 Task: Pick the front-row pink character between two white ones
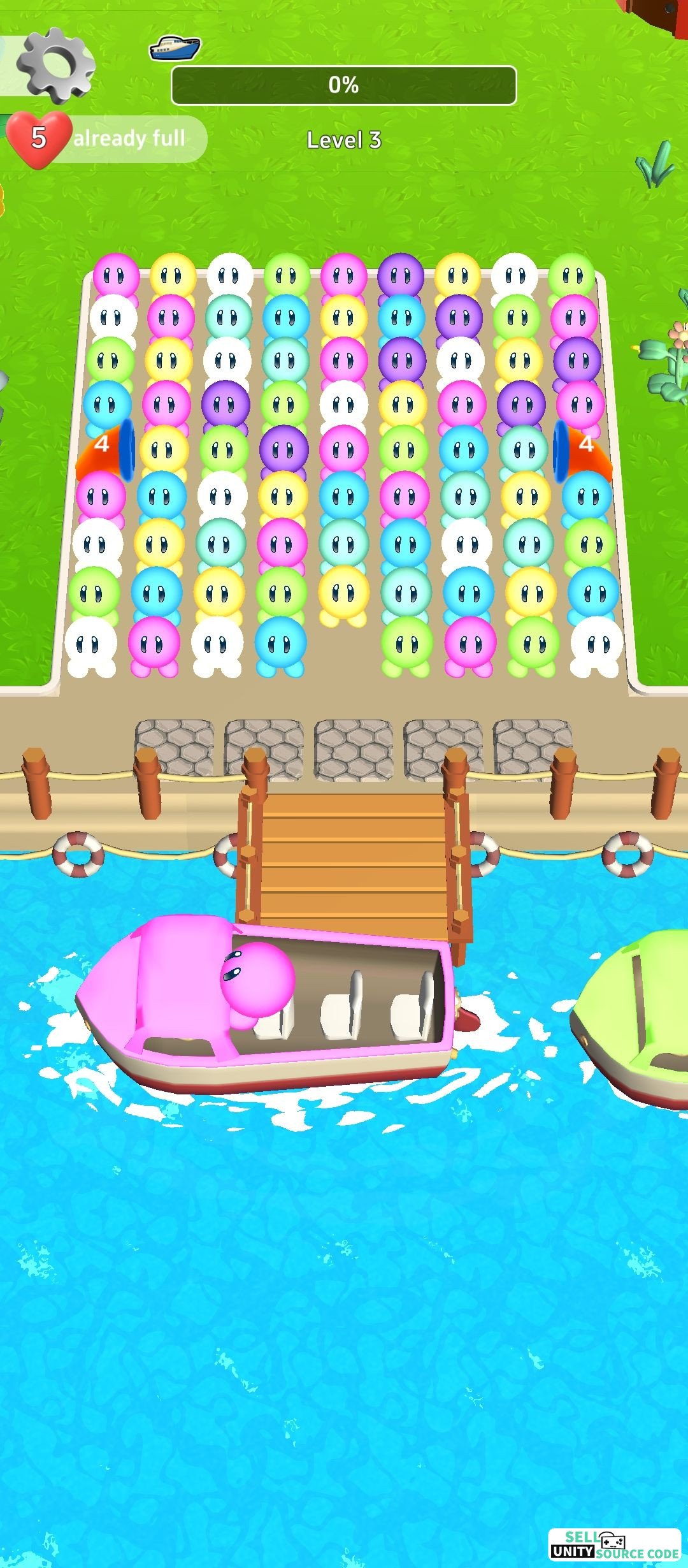[x=154, y=645]
